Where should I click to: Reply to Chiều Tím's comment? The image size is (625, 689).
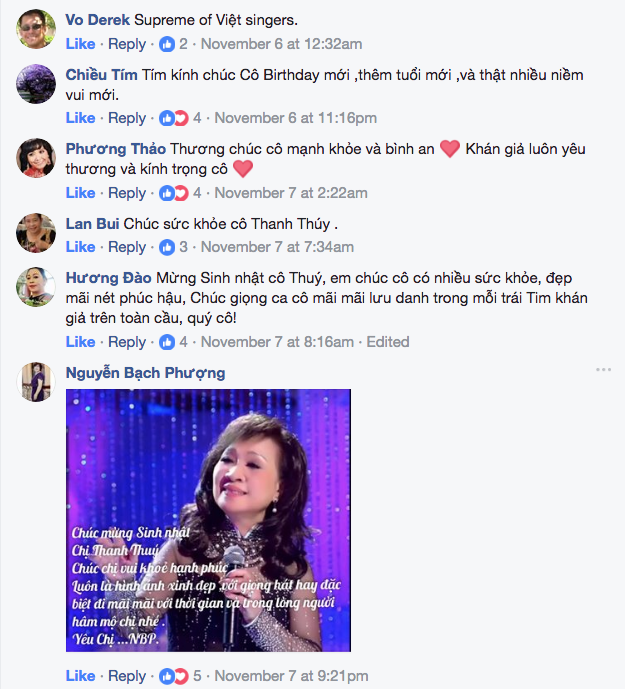click(127, 118)
